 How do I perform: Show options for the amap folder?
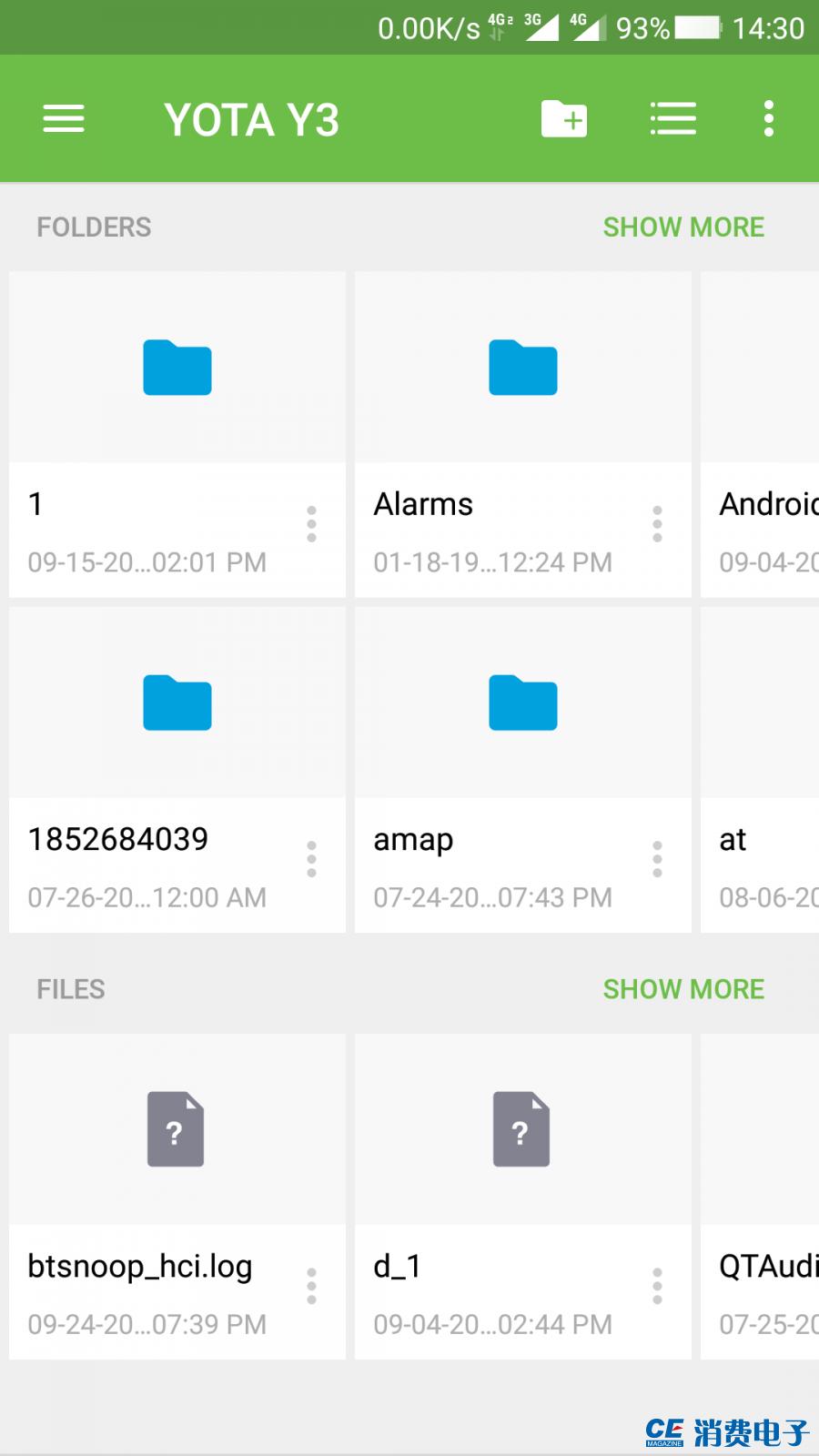(657, 859)
